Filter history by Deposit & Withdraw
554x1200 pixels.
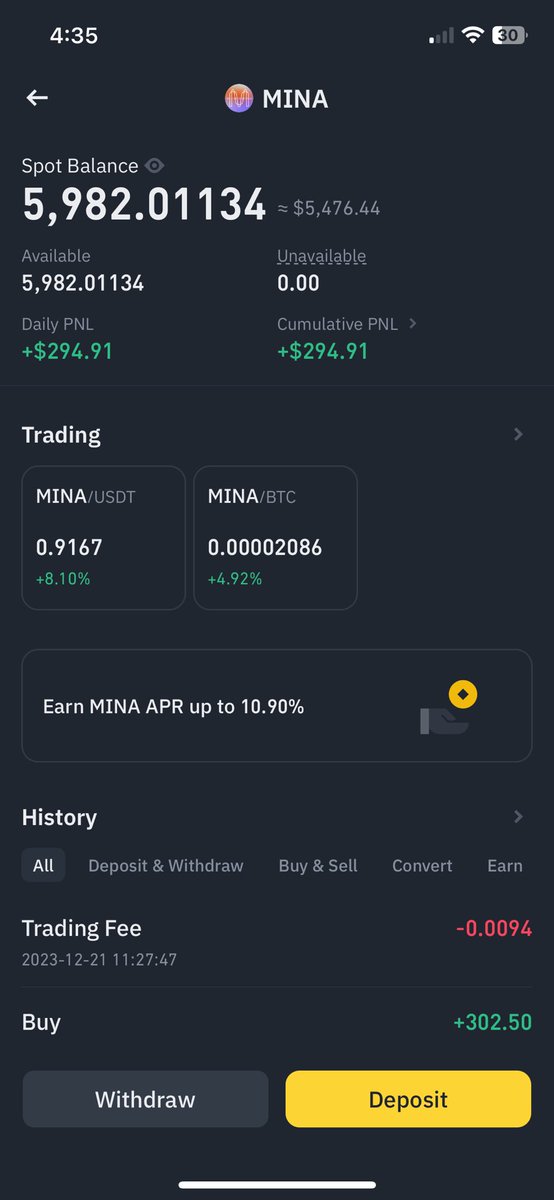click(x=166, y=866)
